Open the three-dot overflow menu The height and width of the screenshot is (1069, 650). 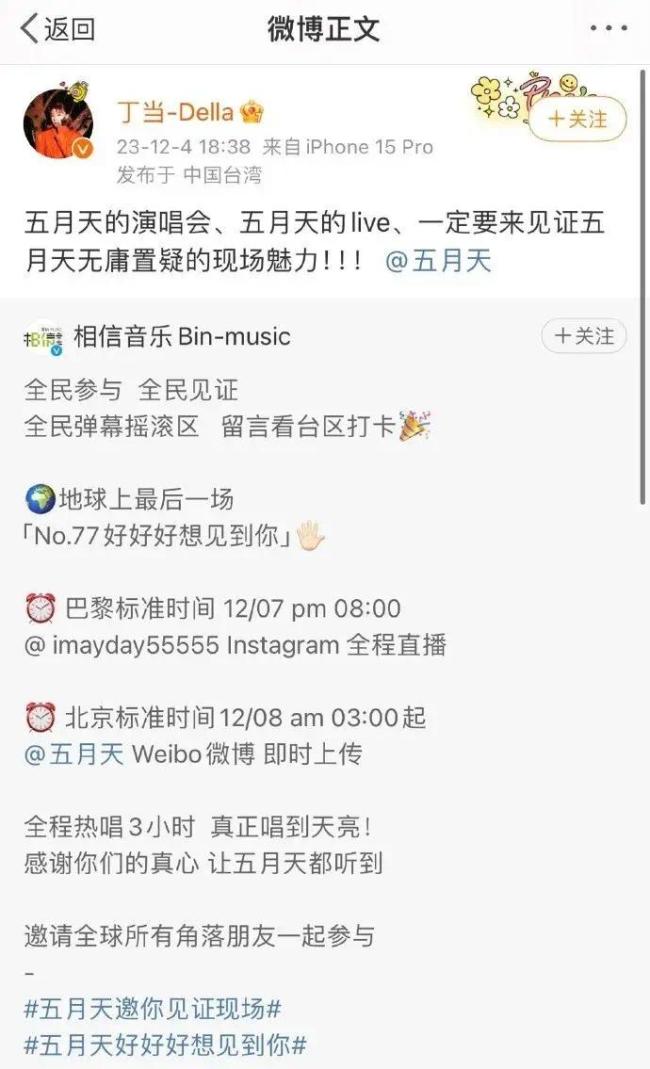tap(608, 29)
